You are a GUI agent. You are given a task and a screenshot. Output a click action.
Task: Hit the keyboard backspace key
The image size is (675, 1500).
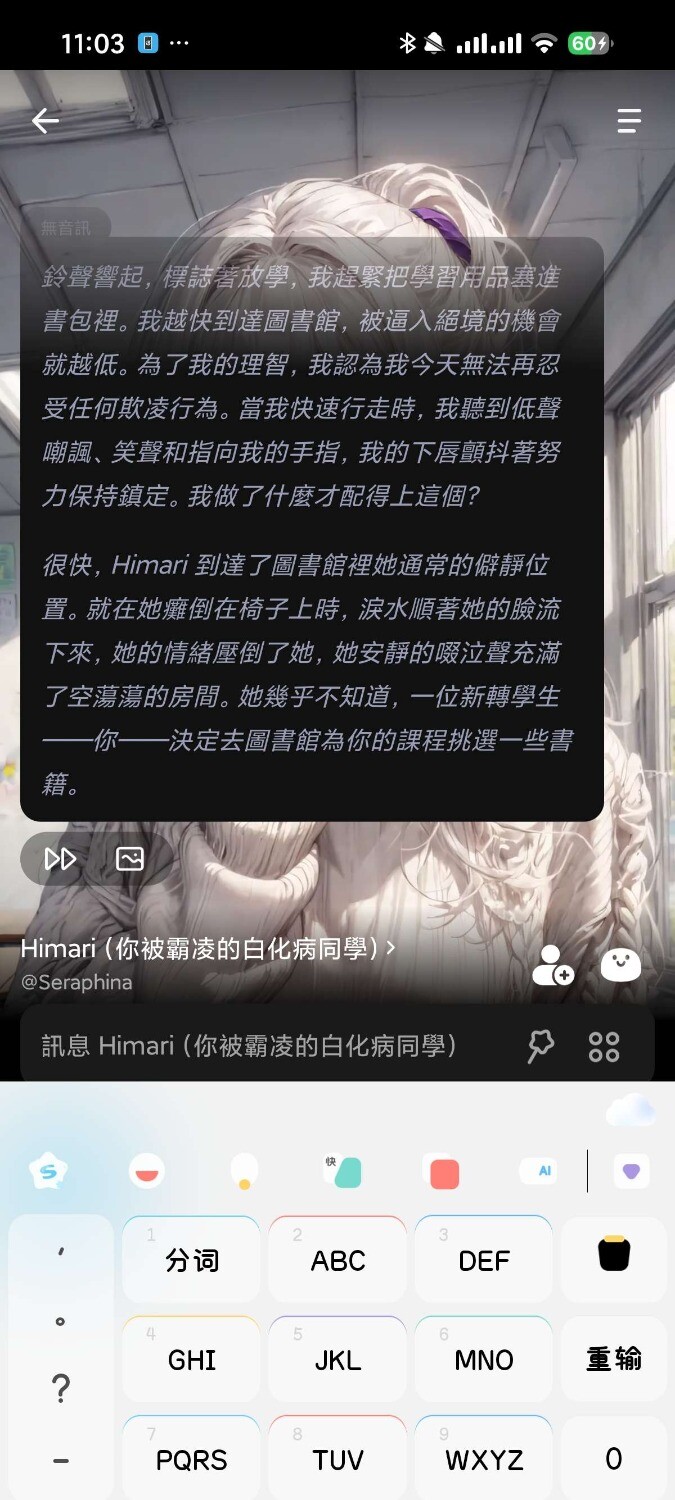[x=614, y=1254]
